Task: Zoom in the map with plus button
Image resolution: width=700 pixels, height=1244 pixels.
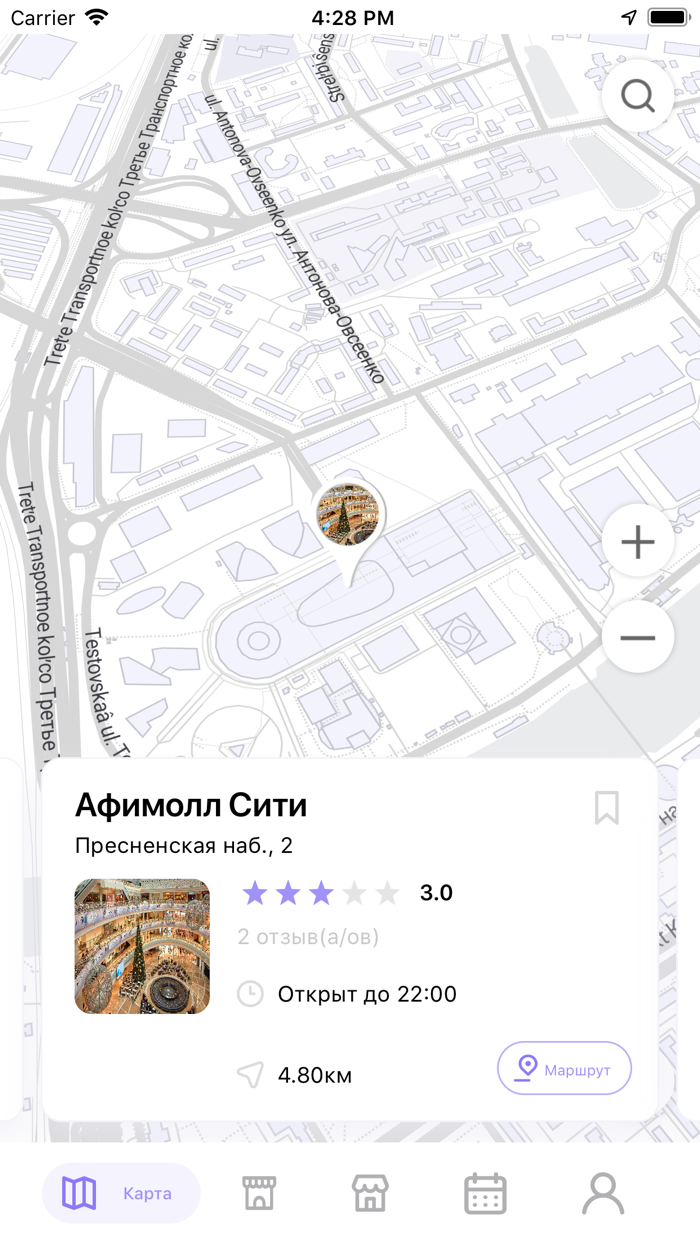Action: point(638,542)
